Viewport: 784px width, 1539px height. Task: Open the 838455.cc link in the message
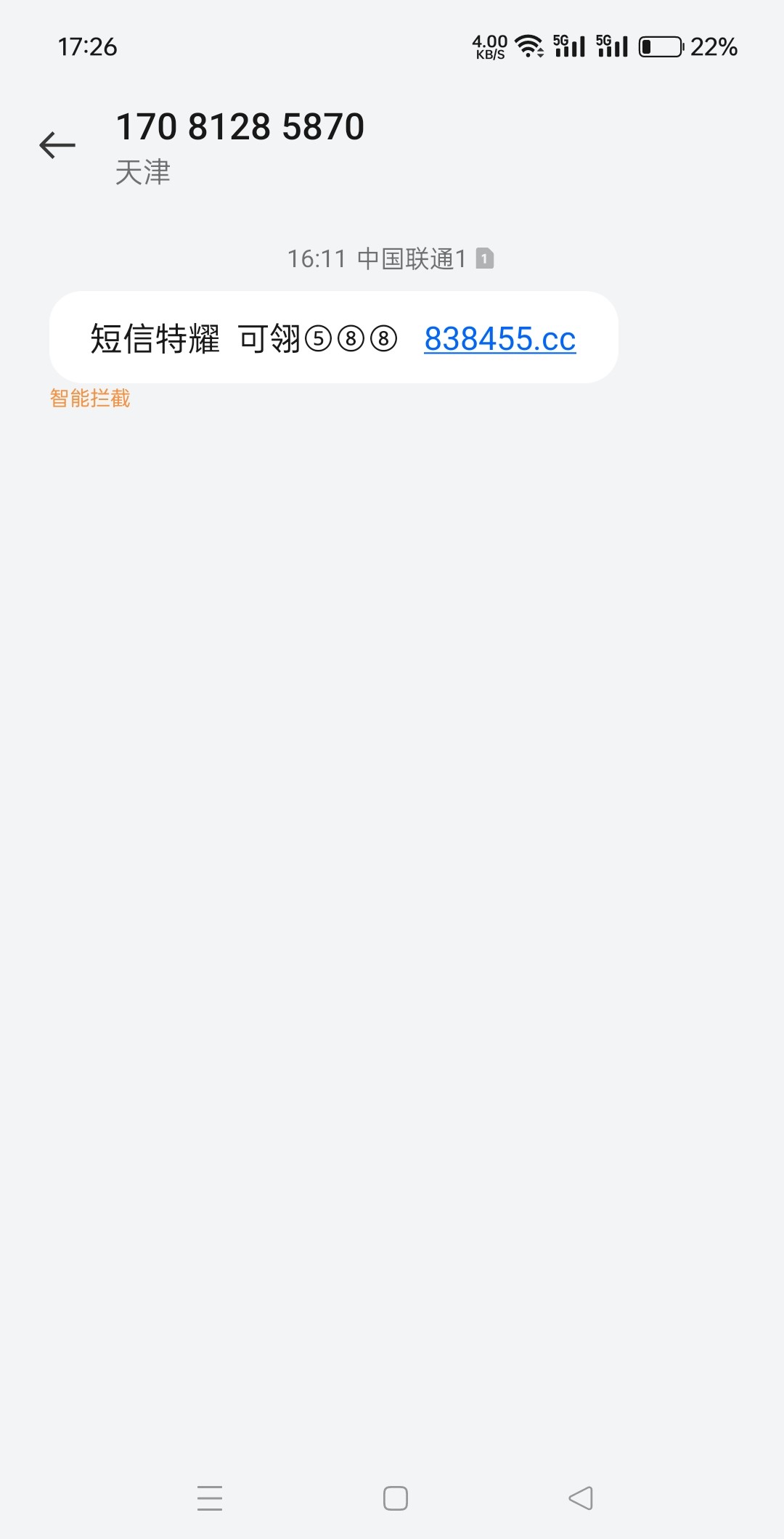coord(500,338)
